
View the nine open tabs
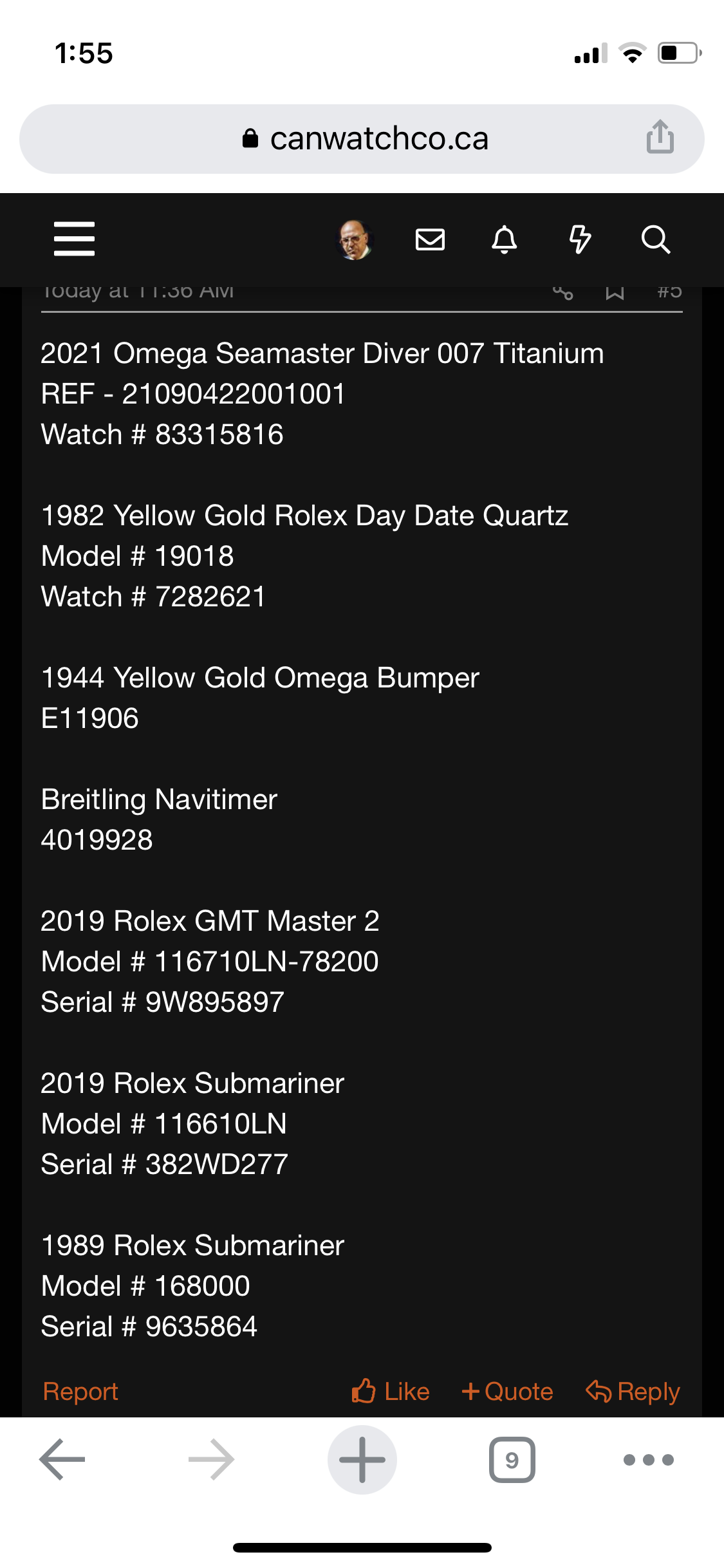point(512,1459)
